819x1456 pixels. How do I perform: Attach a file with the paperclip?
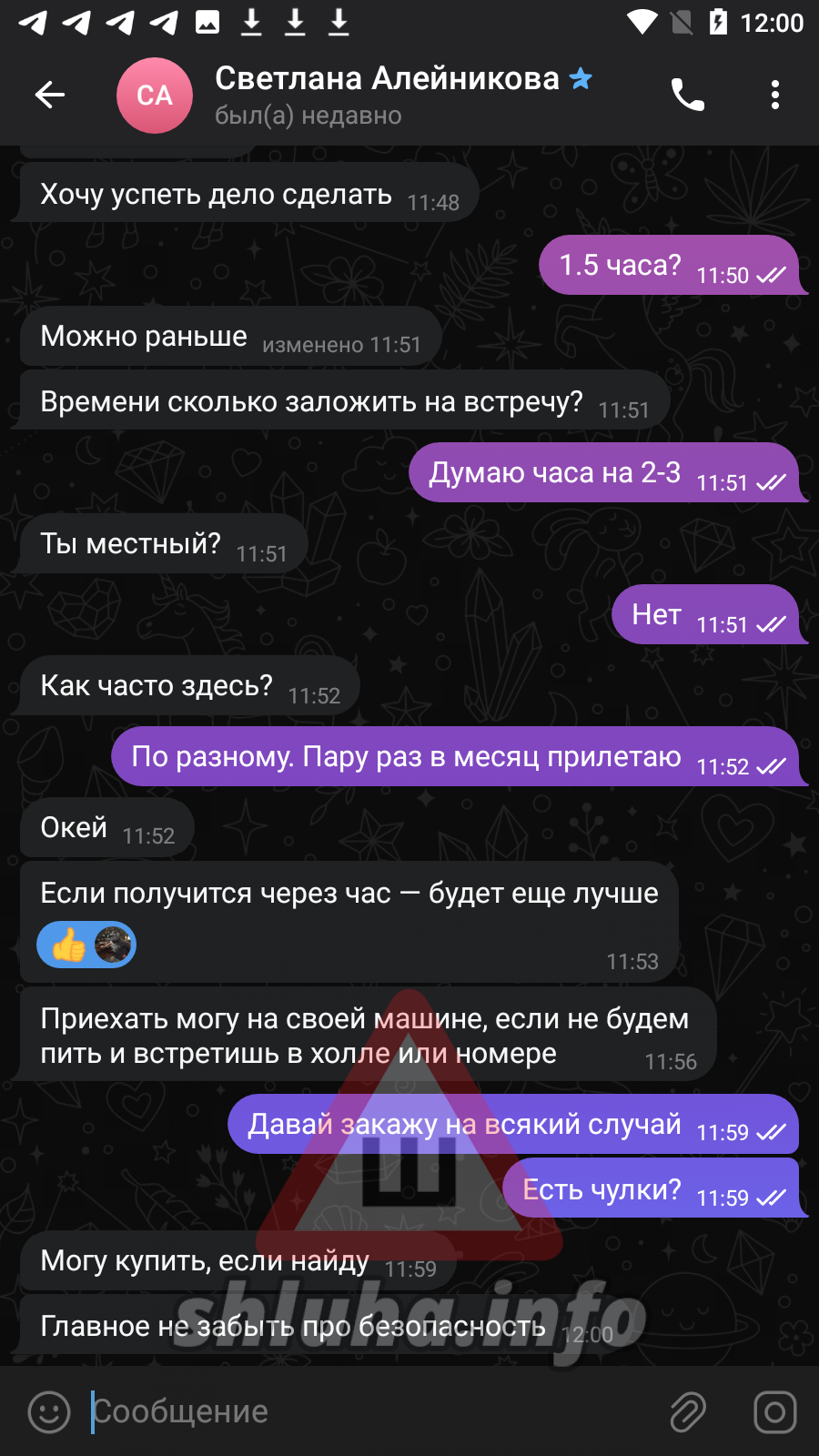coord(688,1411)
